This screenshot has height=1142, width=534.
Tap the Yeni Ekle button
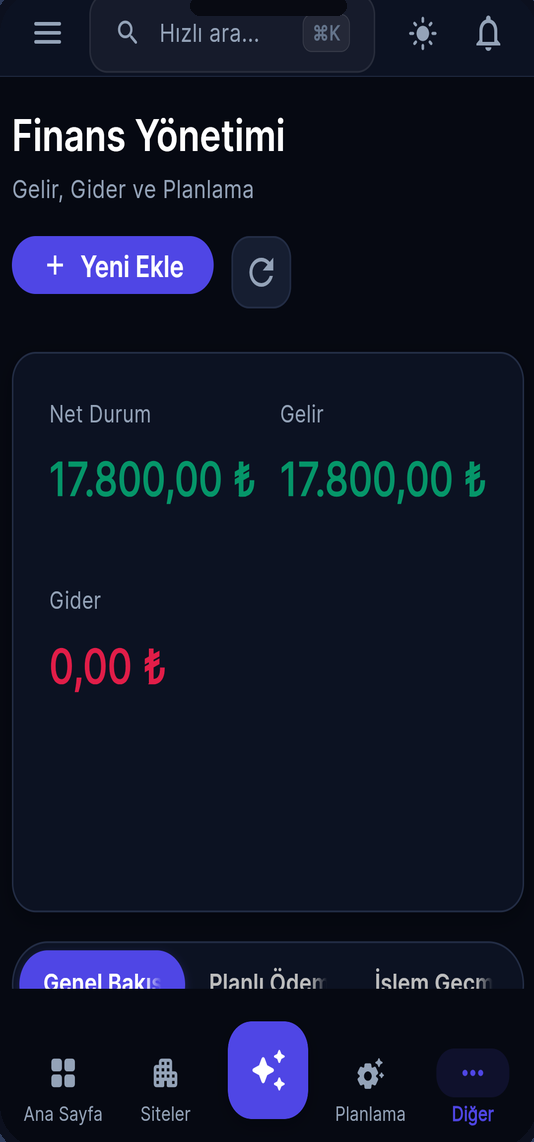click(x=113, y=265)
